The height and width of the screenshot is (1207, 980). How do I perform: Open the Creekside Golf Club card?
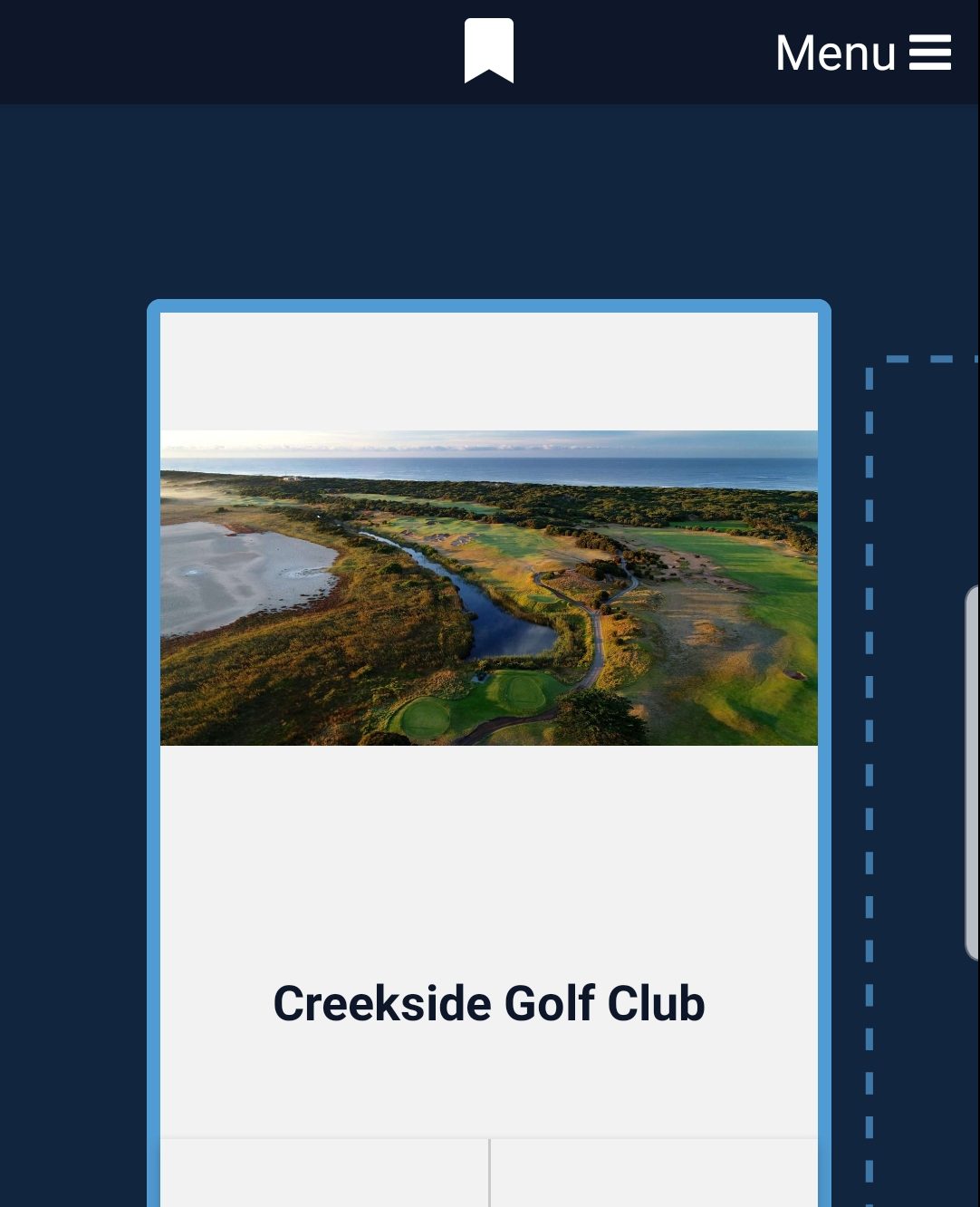click(488, 861)
